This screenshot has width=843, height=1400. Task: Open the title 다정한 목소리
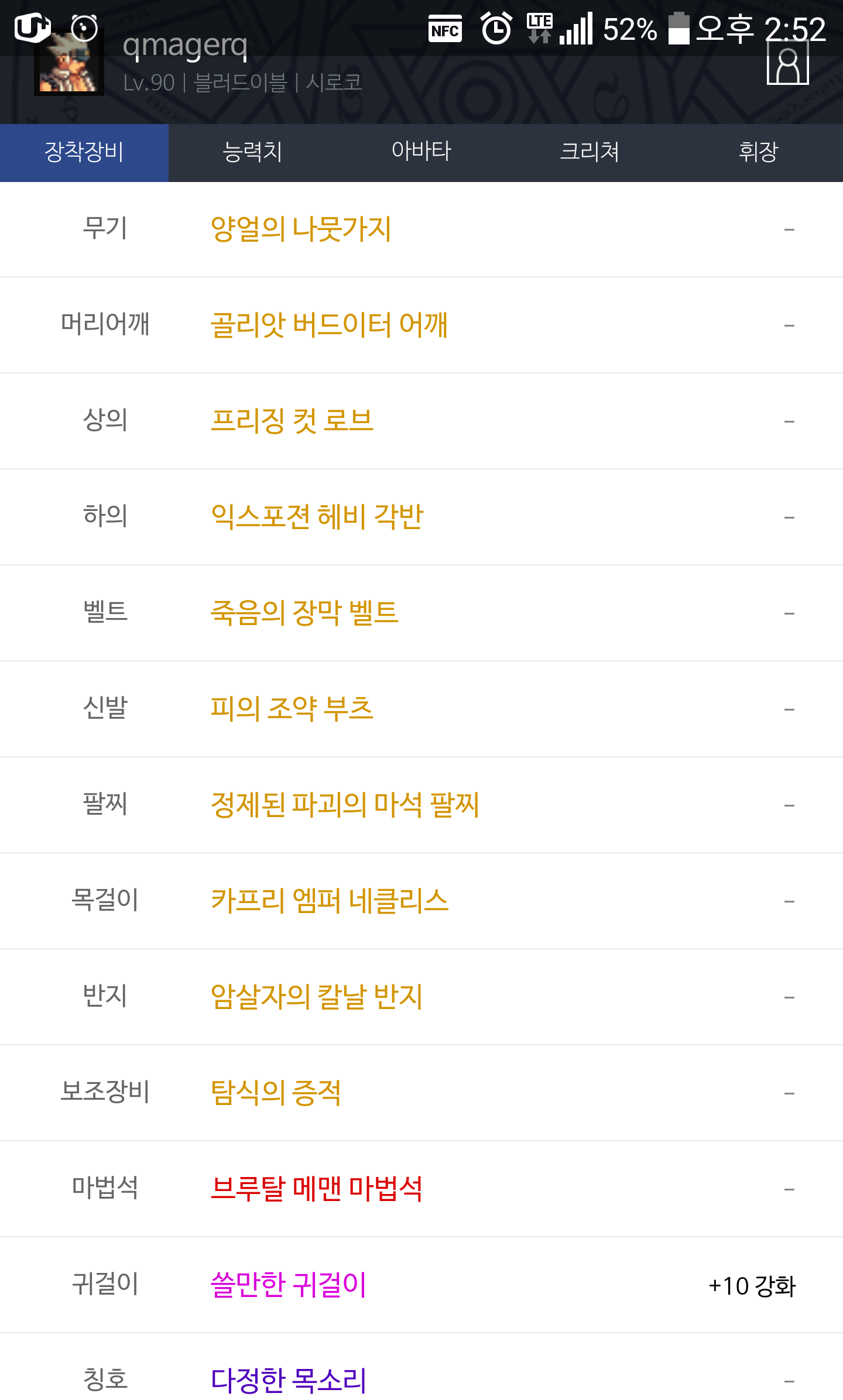pyautogui.click(x=288, y=1381)
